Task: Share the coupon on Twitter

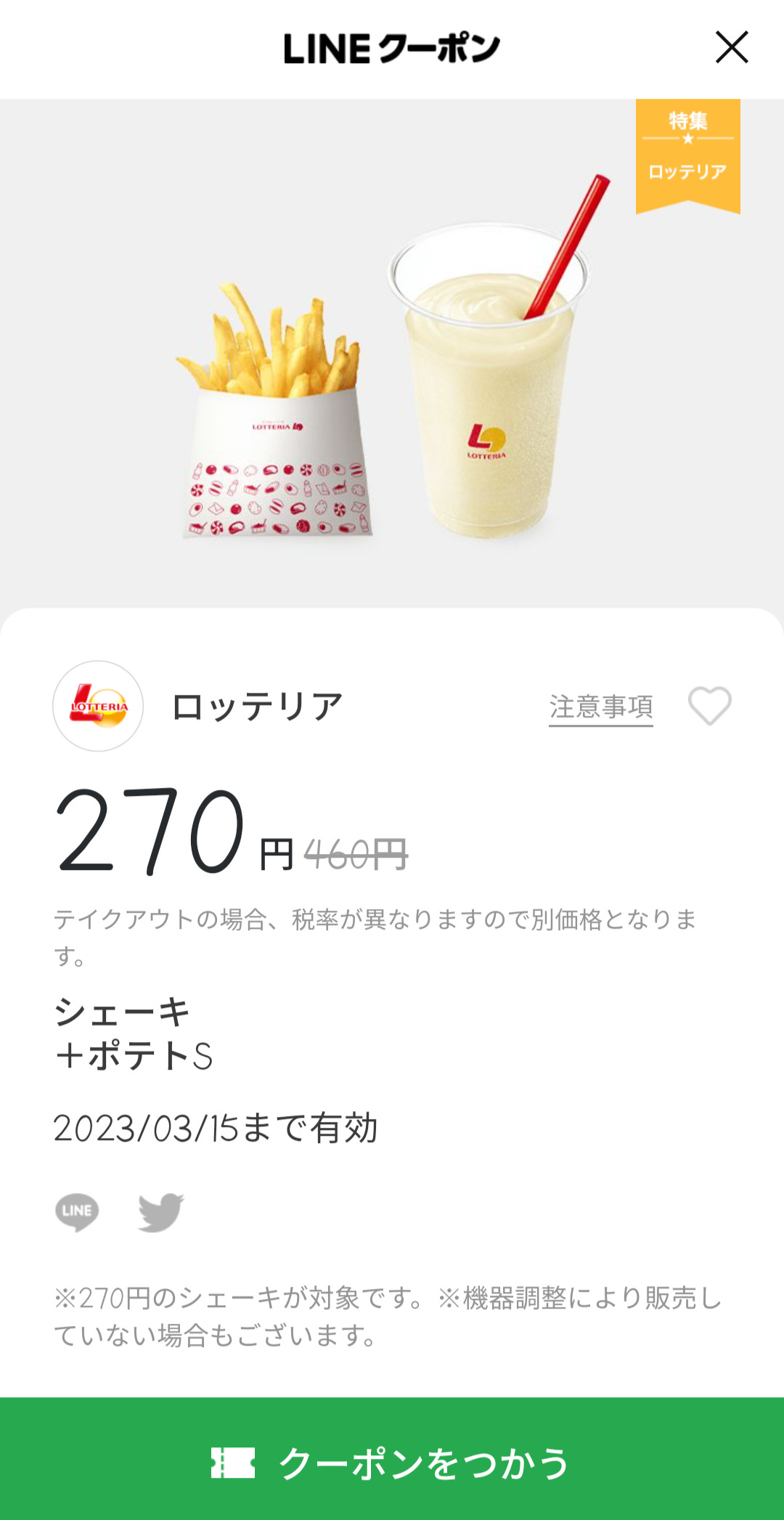Action: coord(160,1212)
